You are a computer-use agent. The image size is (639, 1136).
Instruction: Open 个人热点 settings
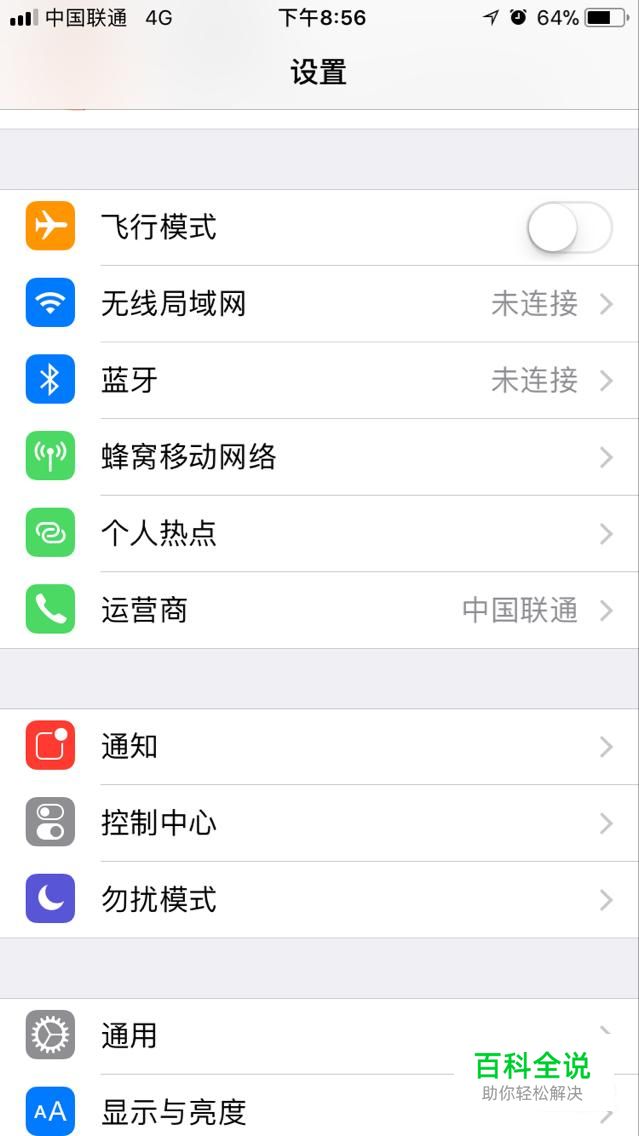pyautogui.click(x=320, y=534)
